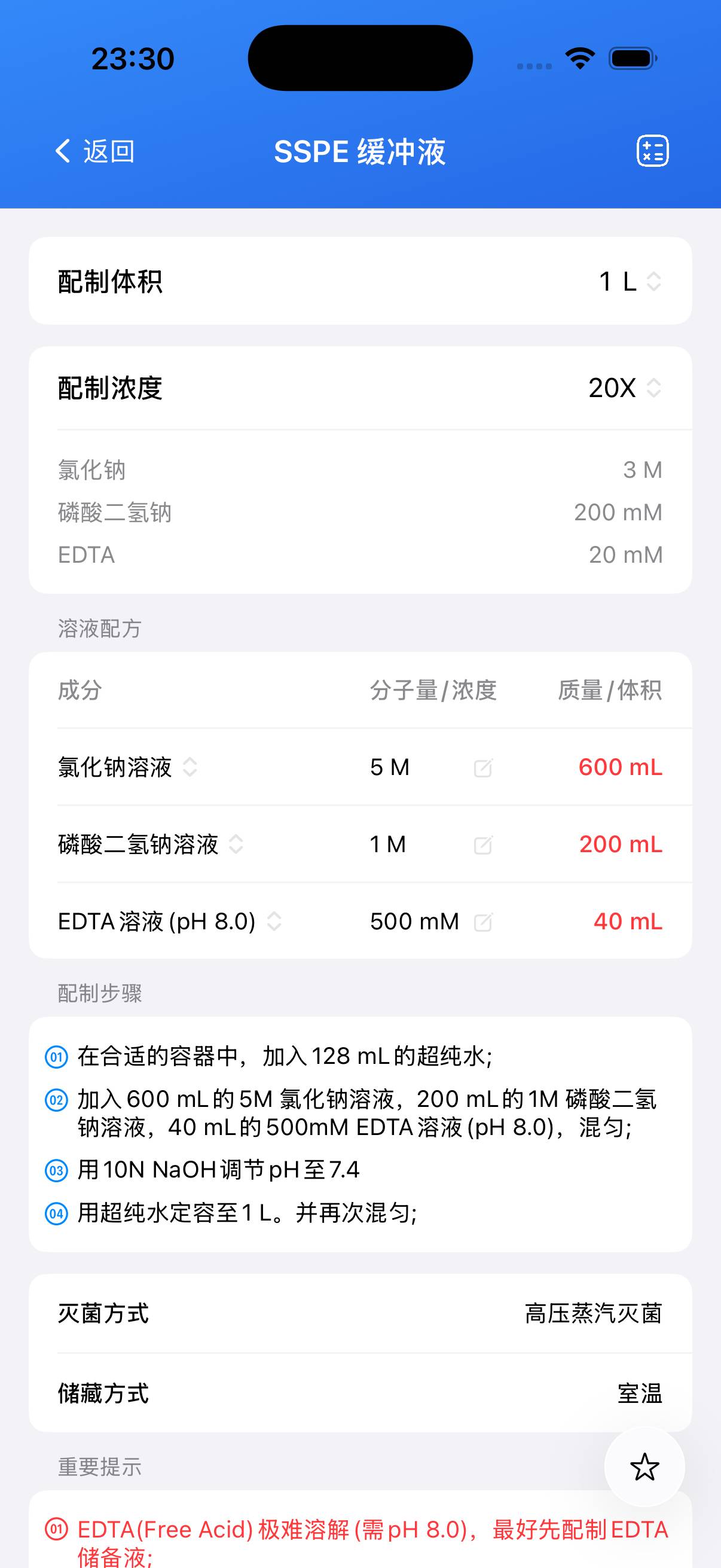Open the calculator icon in the header
721x1568 pixels.
click(652, 151)
